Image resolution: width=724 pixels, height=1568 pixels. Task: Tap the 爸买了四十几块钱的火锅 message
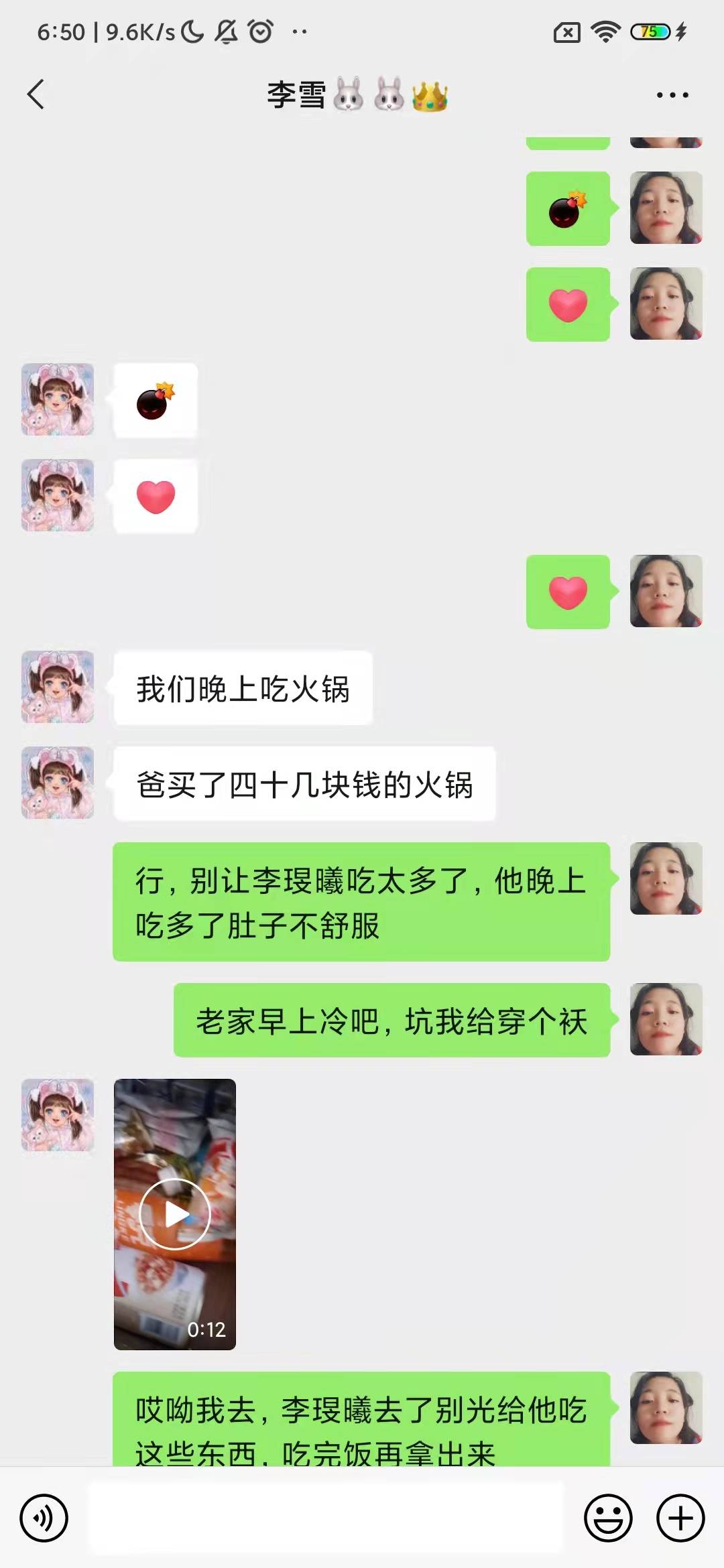tap(304, 785)
